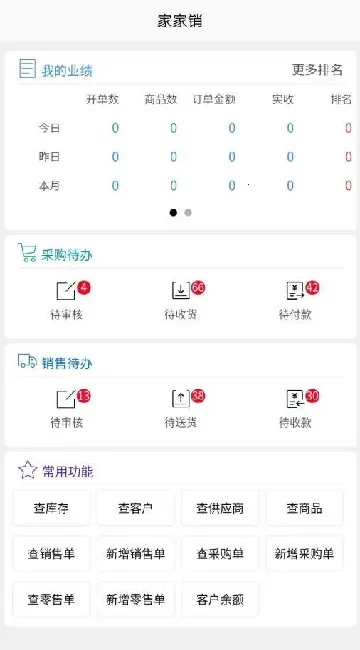
Task: Tap 查供应商 to look up suppliers
Action: coord(220,508)
